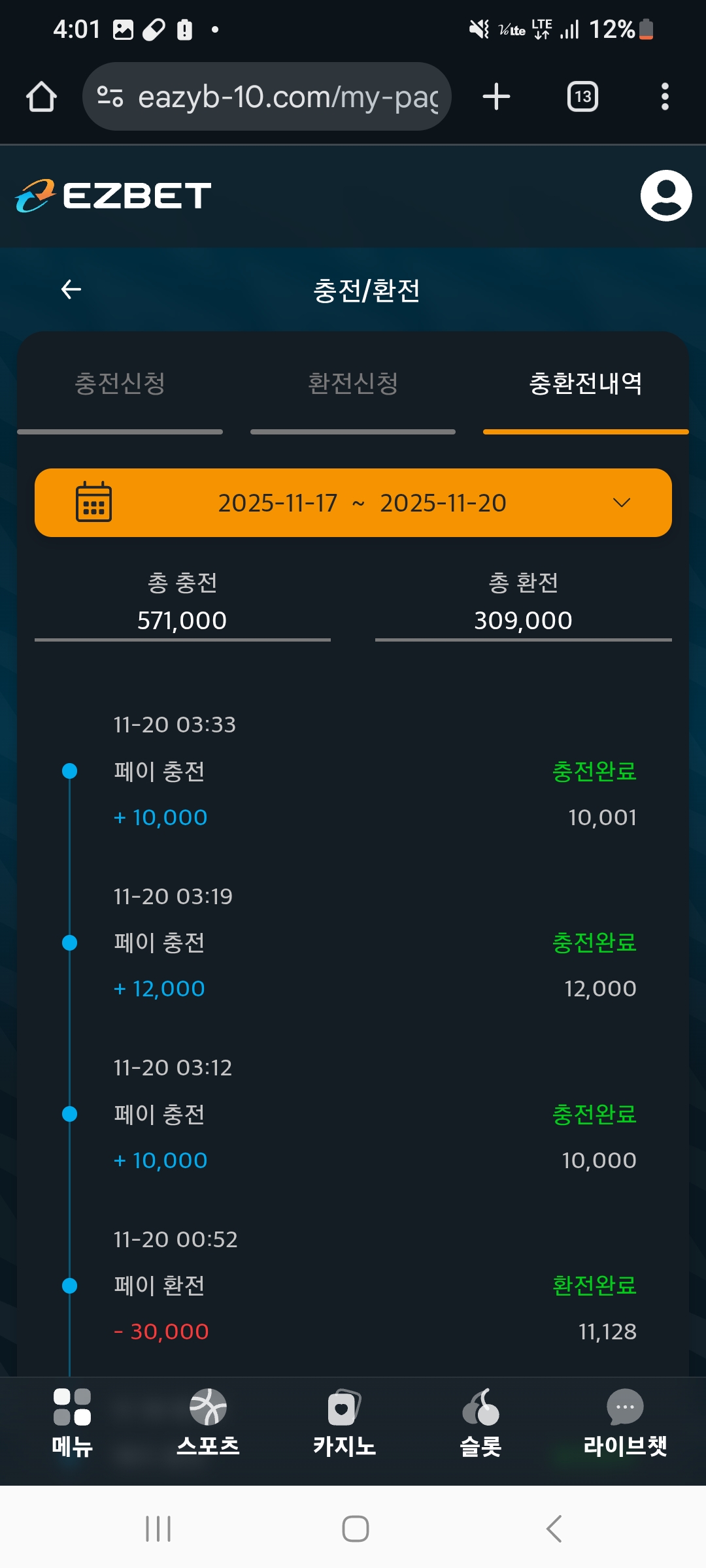Go back using the arrow beside 충전/환전
706x1568 pixels.
click(x=71, y=289)
